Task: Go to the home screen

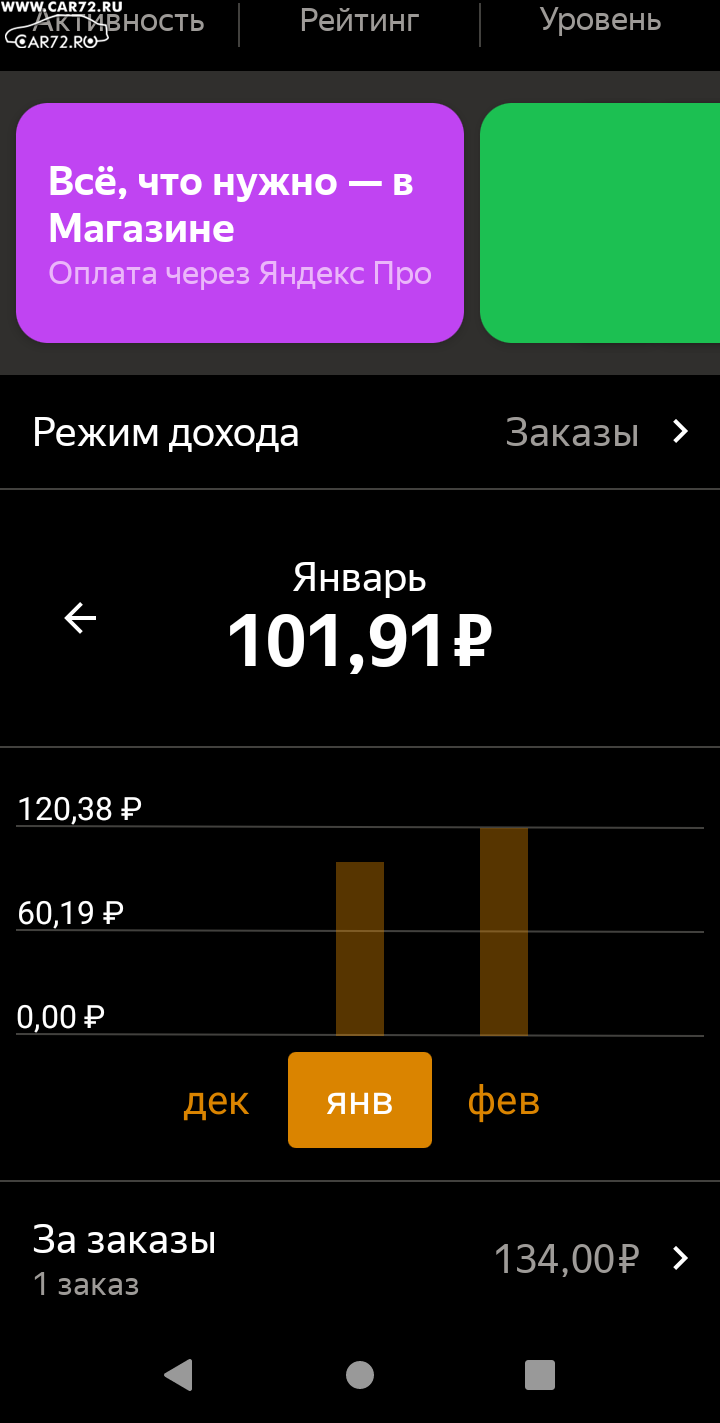Action: coord(360,1375)
